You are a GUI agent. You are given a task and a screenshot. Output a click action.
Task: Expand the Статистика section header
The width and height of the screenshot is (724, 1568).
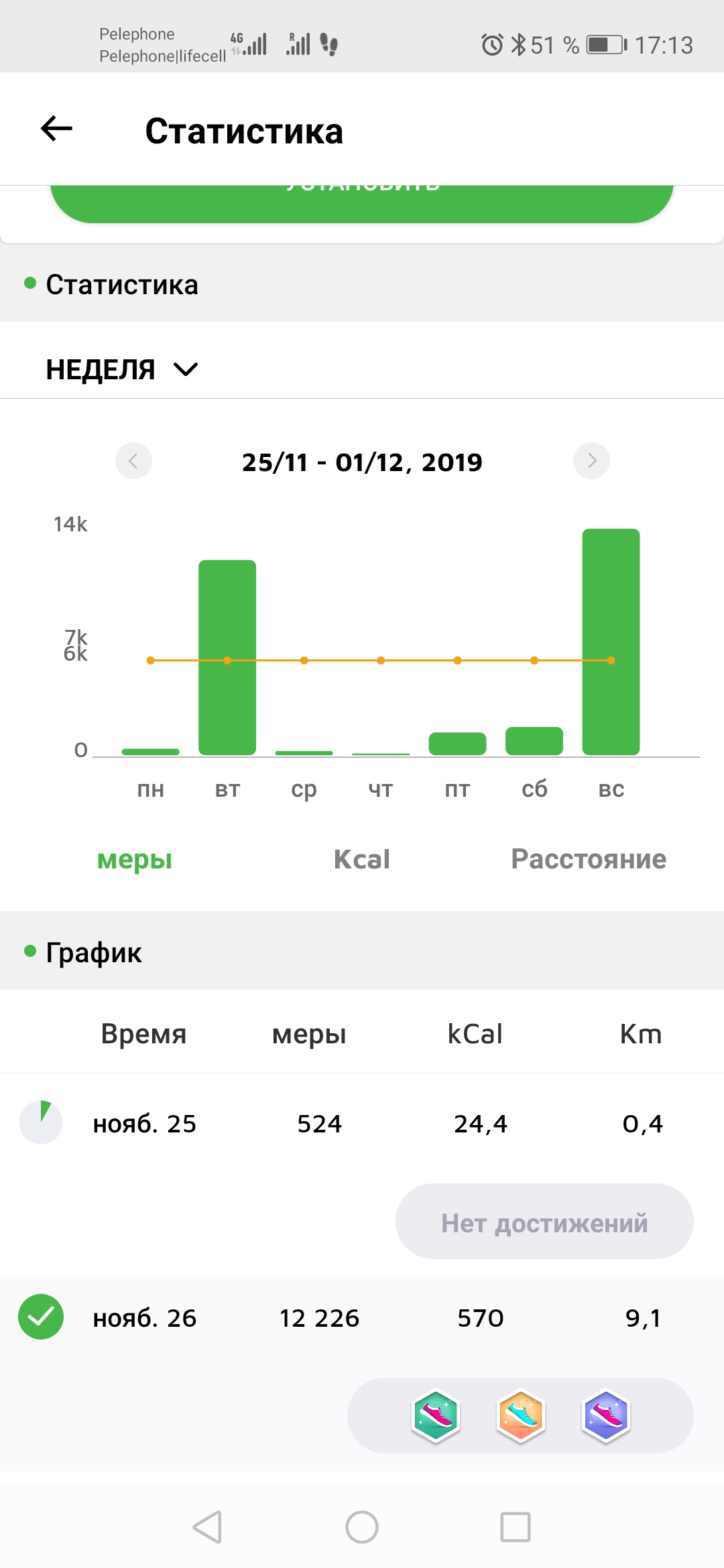click(122, 284)
